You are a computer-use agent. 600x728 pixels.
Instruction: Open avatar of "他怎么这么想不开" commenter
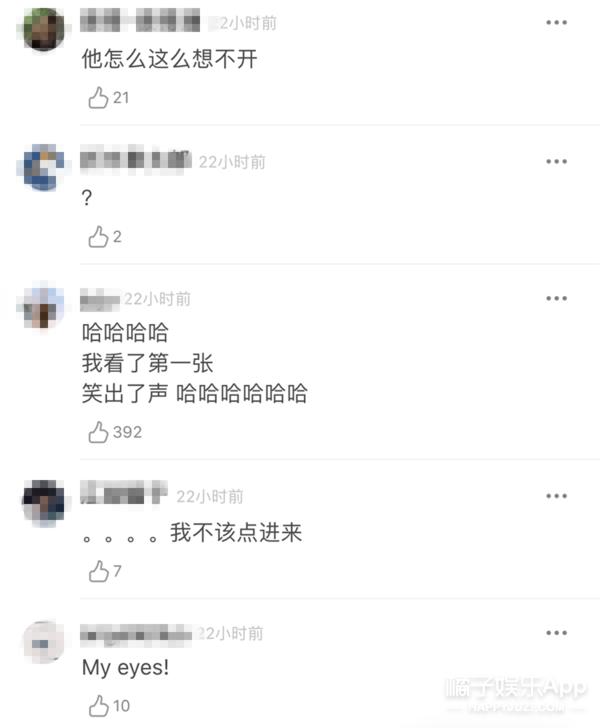pyautogui.click(x=42, y=30)
